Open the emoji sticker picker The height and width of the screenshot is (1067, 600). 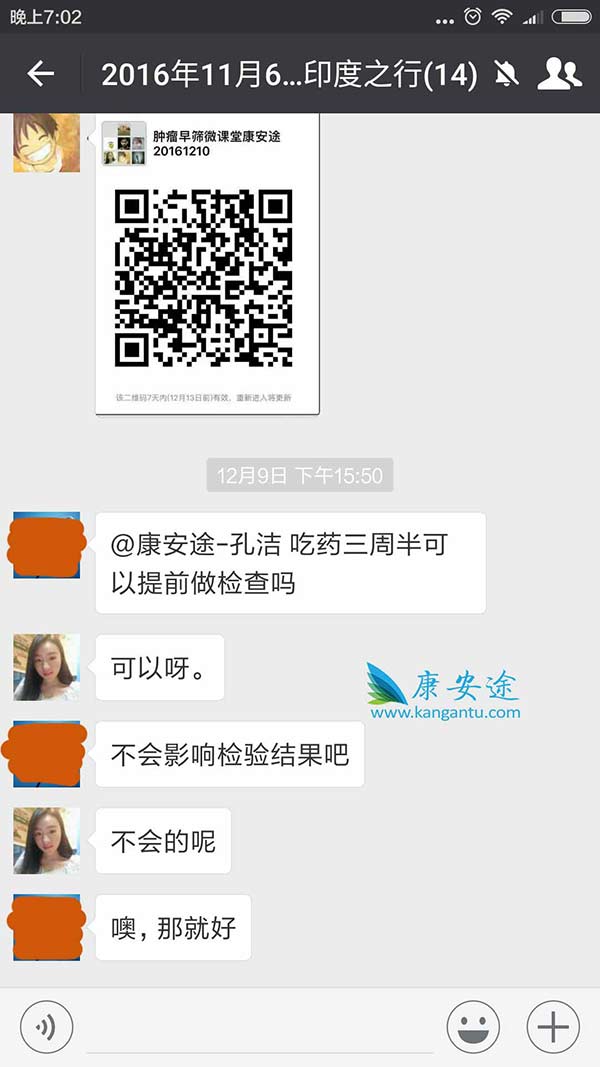tap(473, 1027)
